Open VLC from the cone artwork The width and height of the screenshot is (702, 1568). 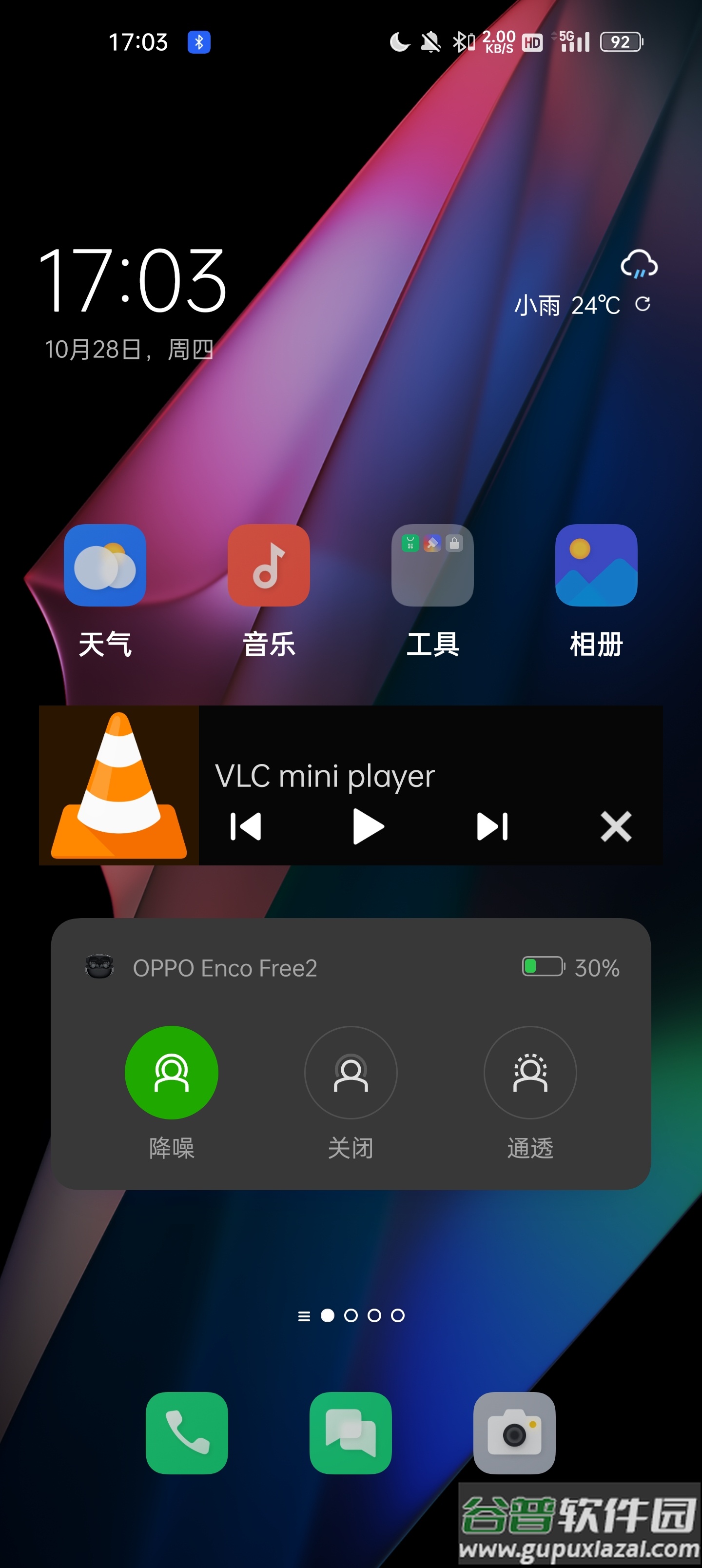(x=119, y=785)
